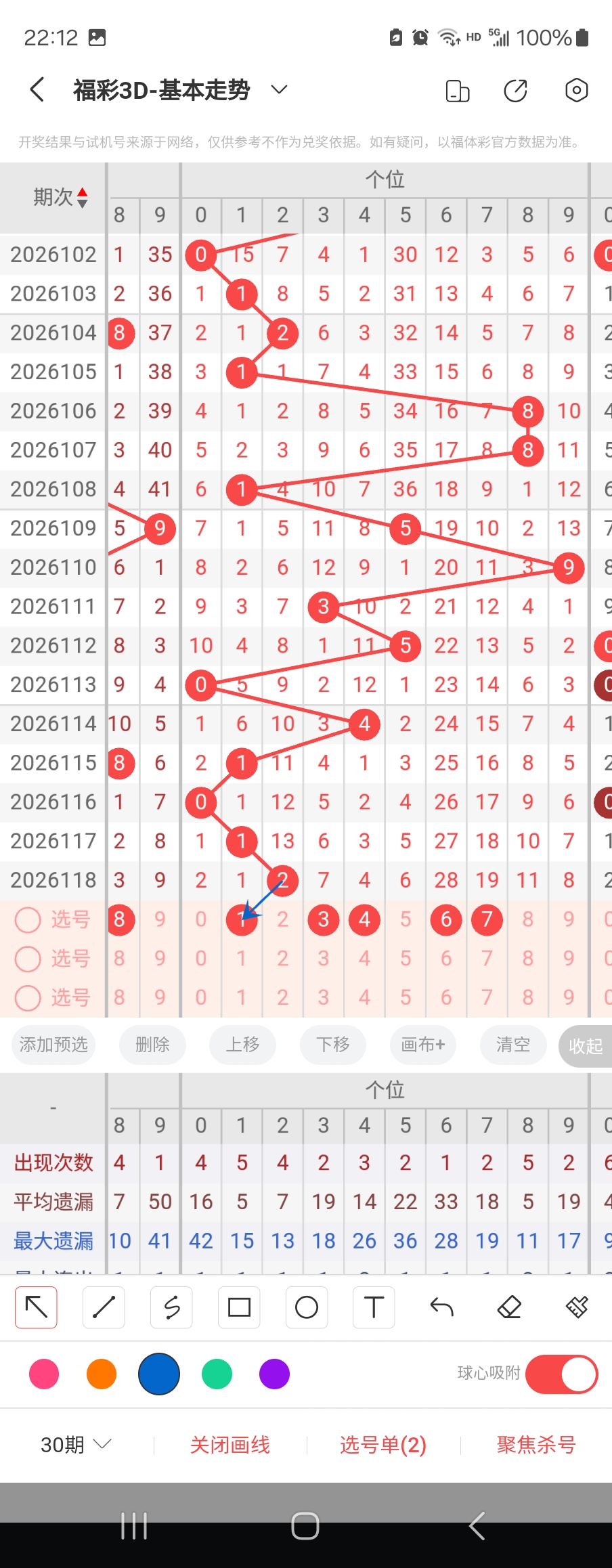
Task: Collapse the panel with 收起
Action: [x=586, y=1046]
